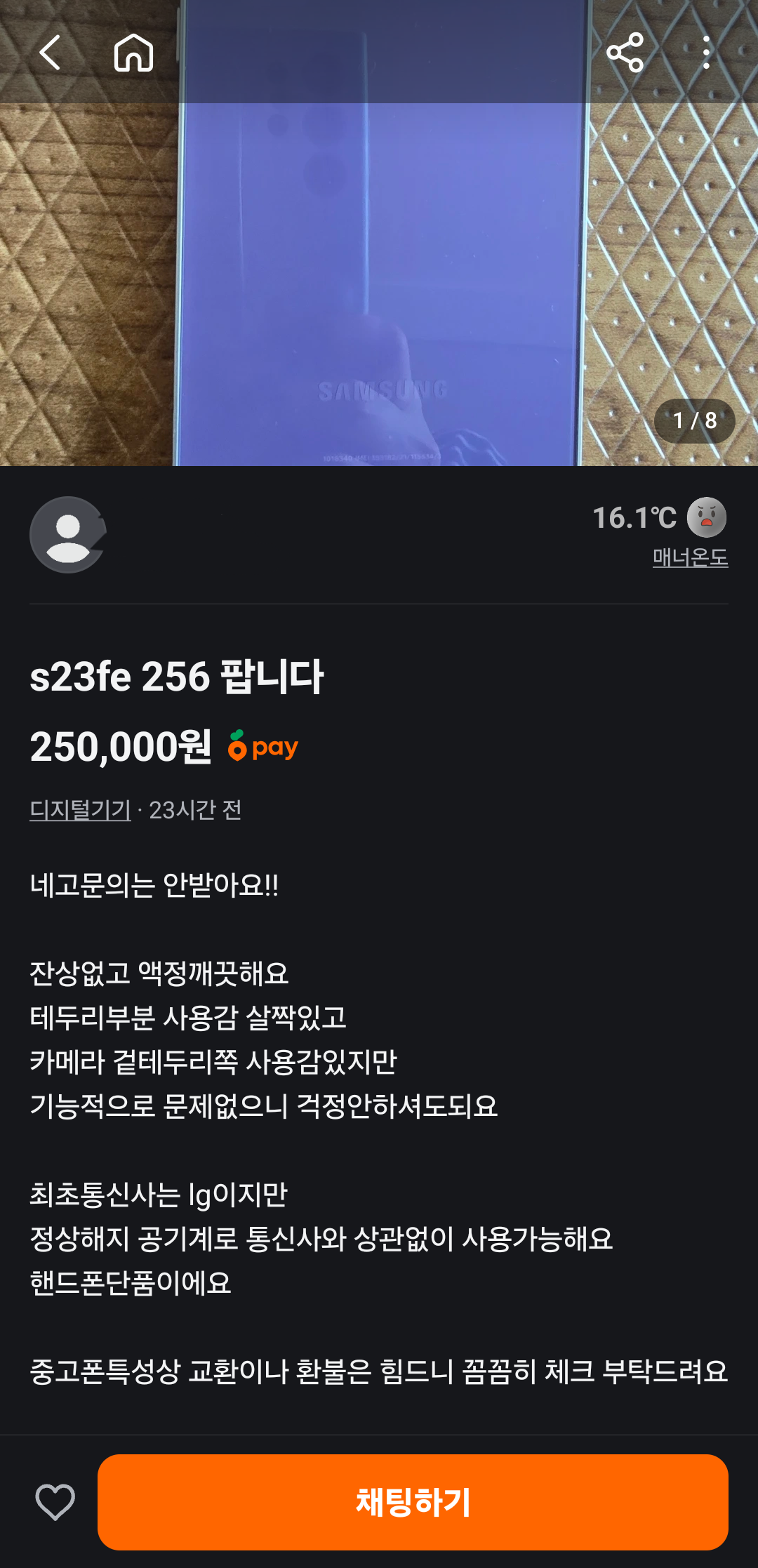Open the three-dot overflow menu
Screen dimensions: 758x1568
(x=706, y=53)
